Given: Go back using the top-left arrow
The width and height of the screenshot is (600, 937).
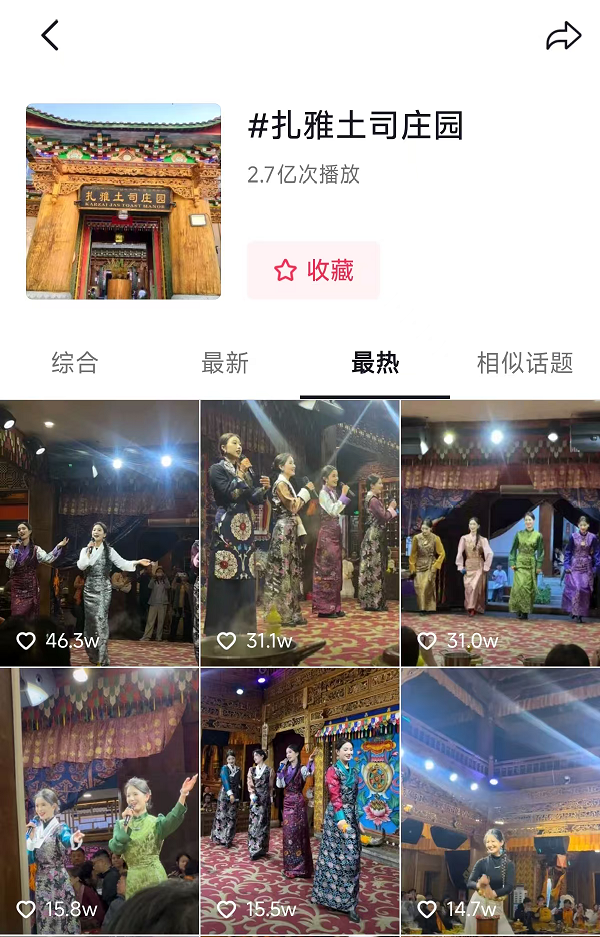Looking at the screenshot, I should [50, 36].
